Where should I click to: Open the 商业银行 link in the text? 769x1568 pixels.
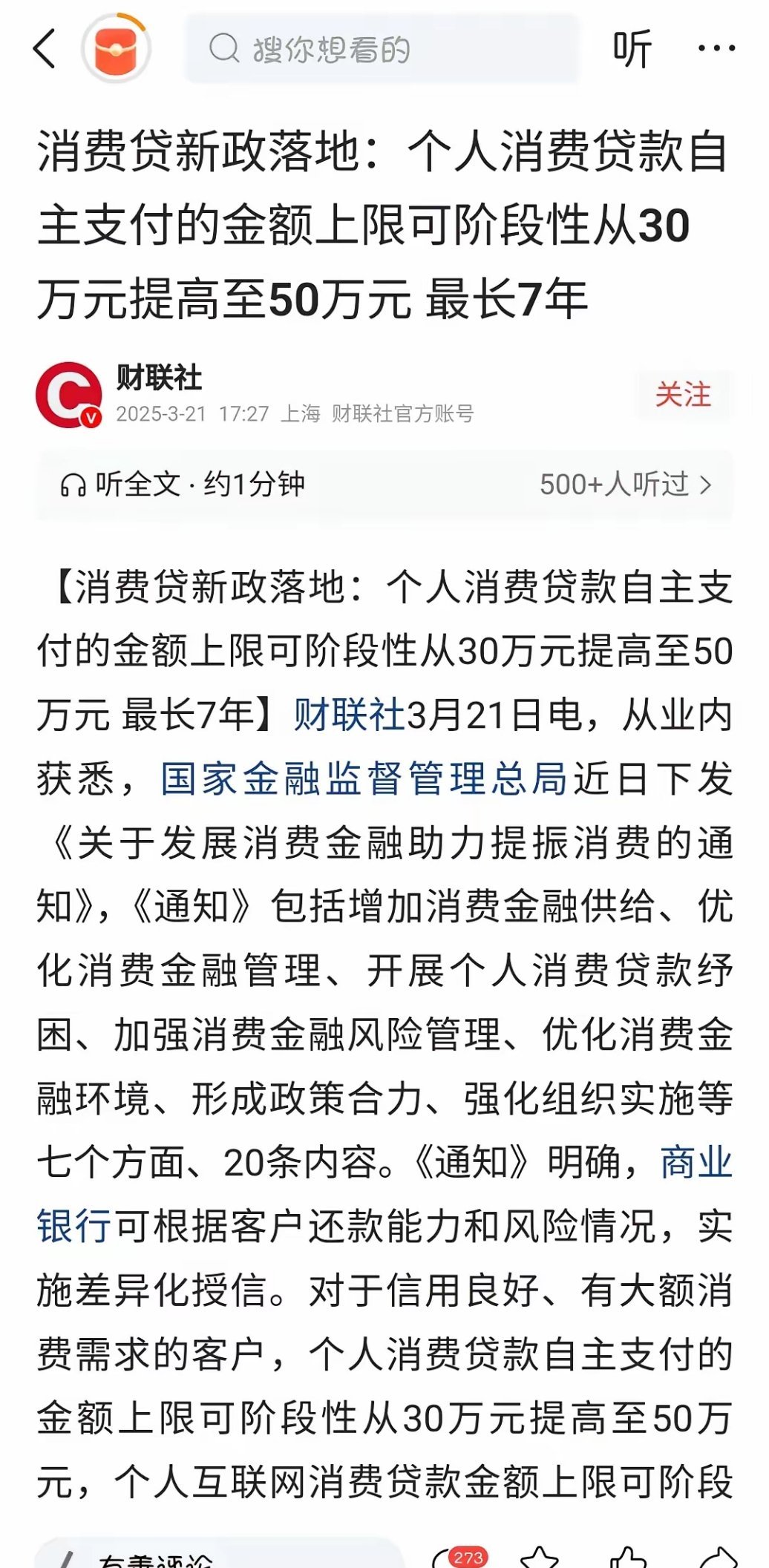click(x=384, y=1194)
